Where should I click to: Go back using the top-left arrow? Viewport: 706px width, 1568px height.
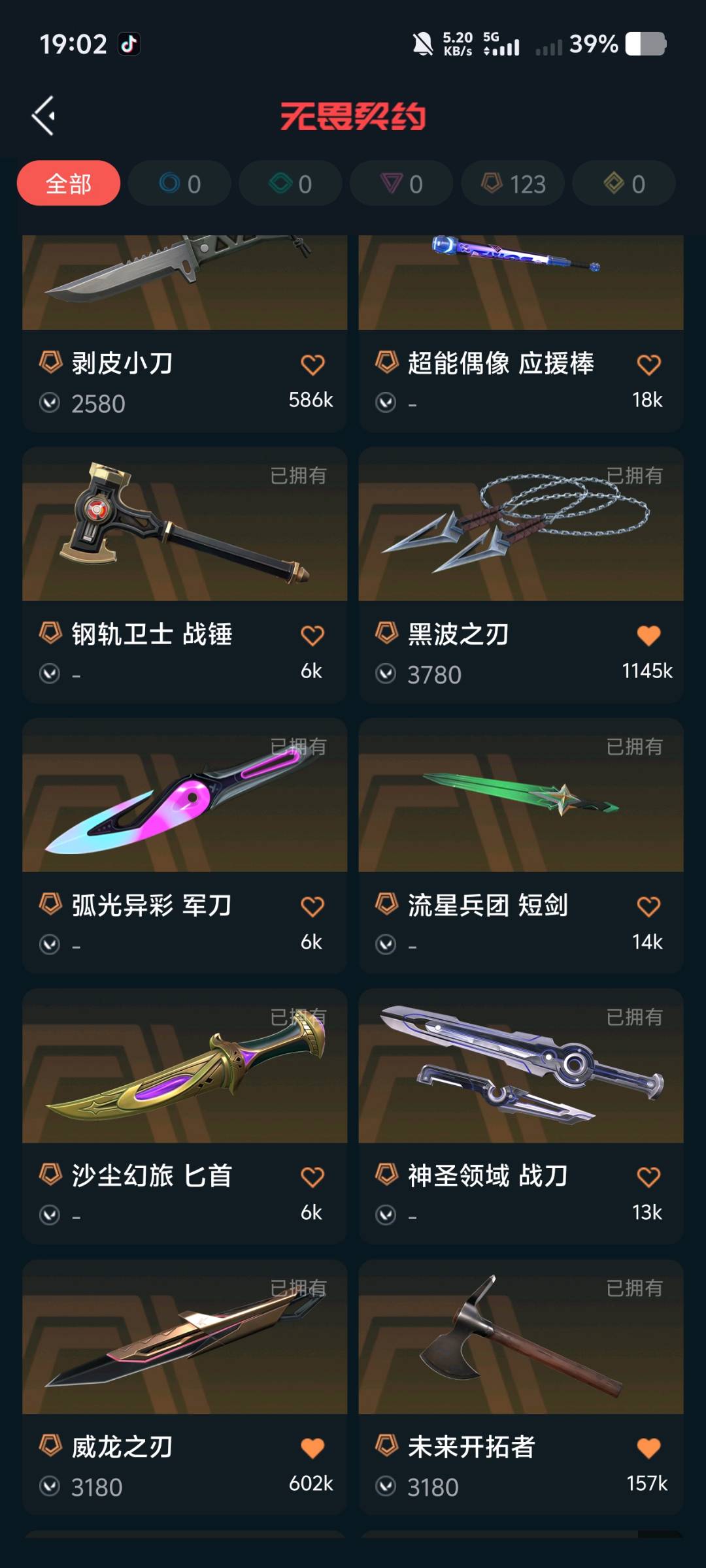[x=44, y=116]
